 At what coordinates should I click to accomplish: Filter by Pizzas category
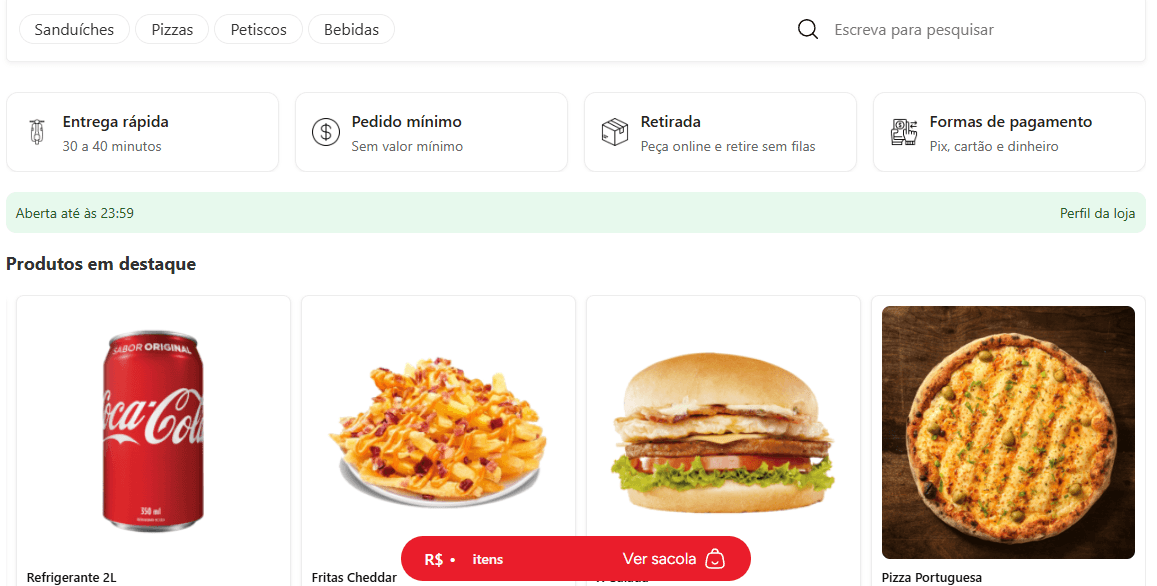pos(172,30)
